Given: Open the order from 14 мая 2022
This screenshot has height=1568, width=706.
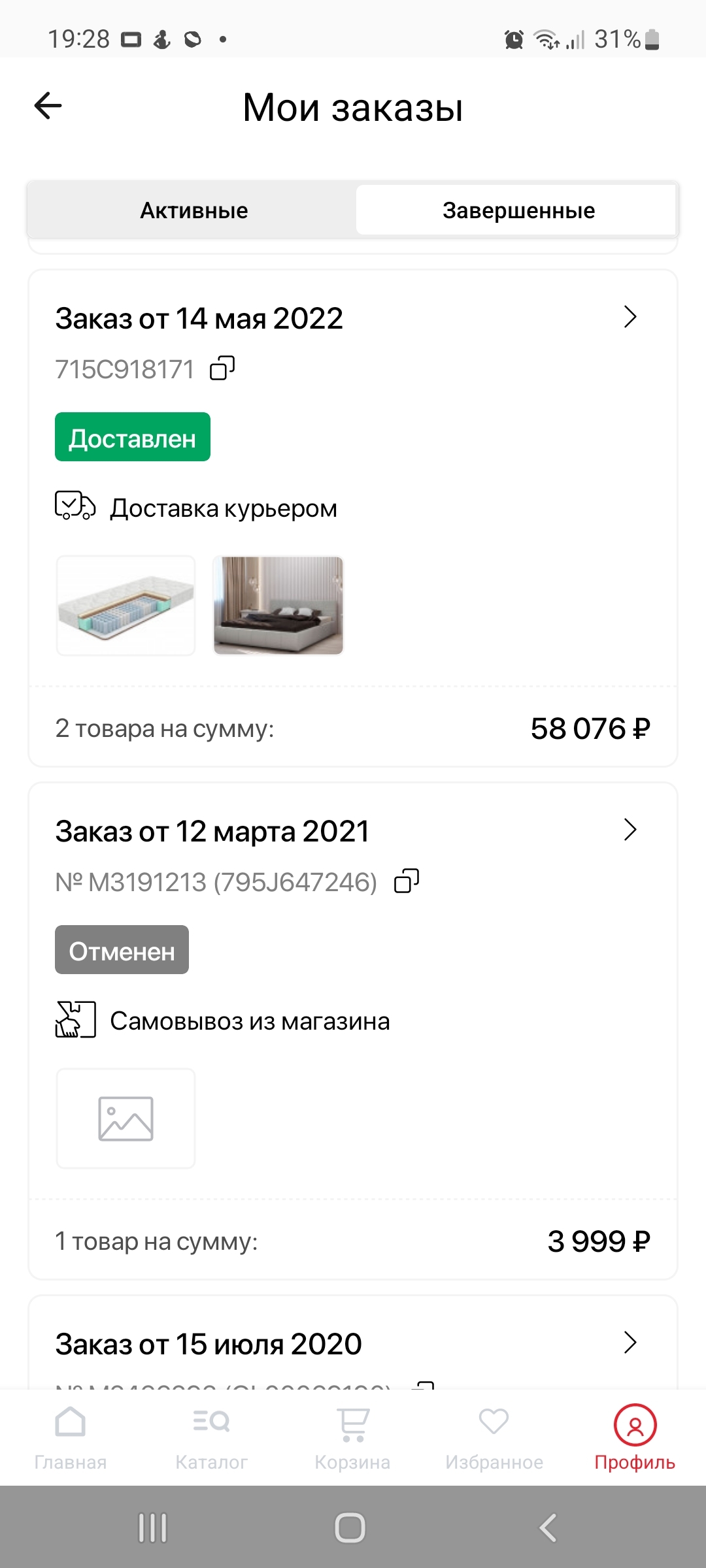Looking at the screenshot, I should tap(629, 318).
